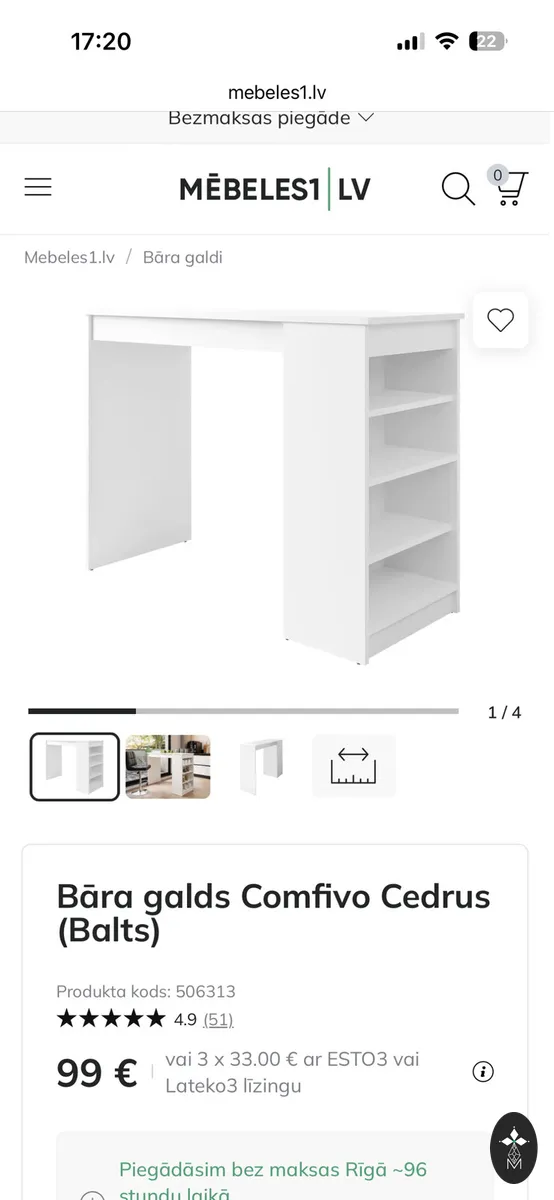Open the hamburger menu

point(38,187)
